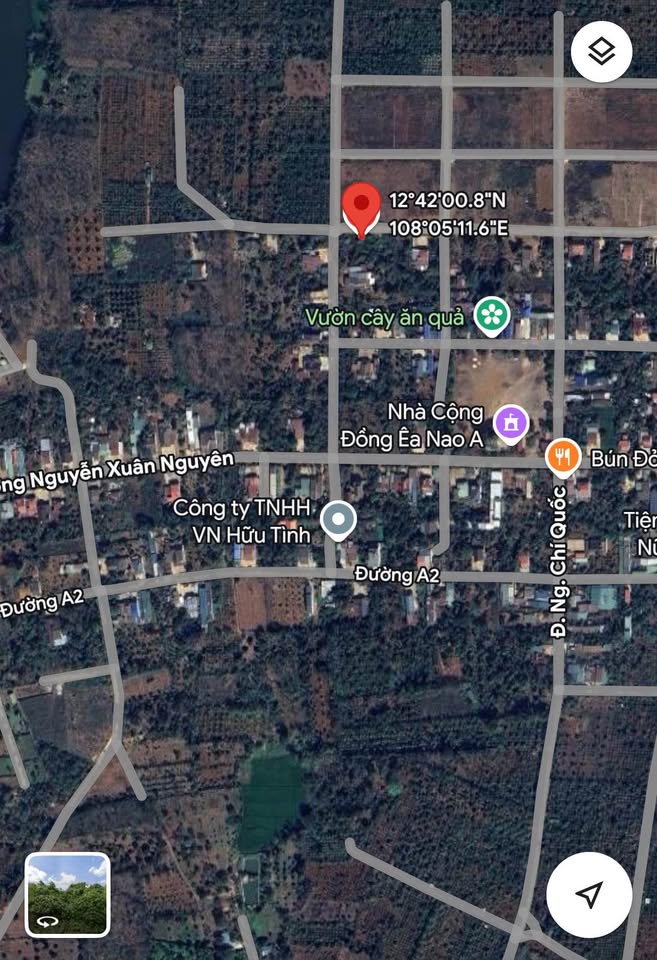Open the Bún Đỏ restaurant marker

[564, 457]
